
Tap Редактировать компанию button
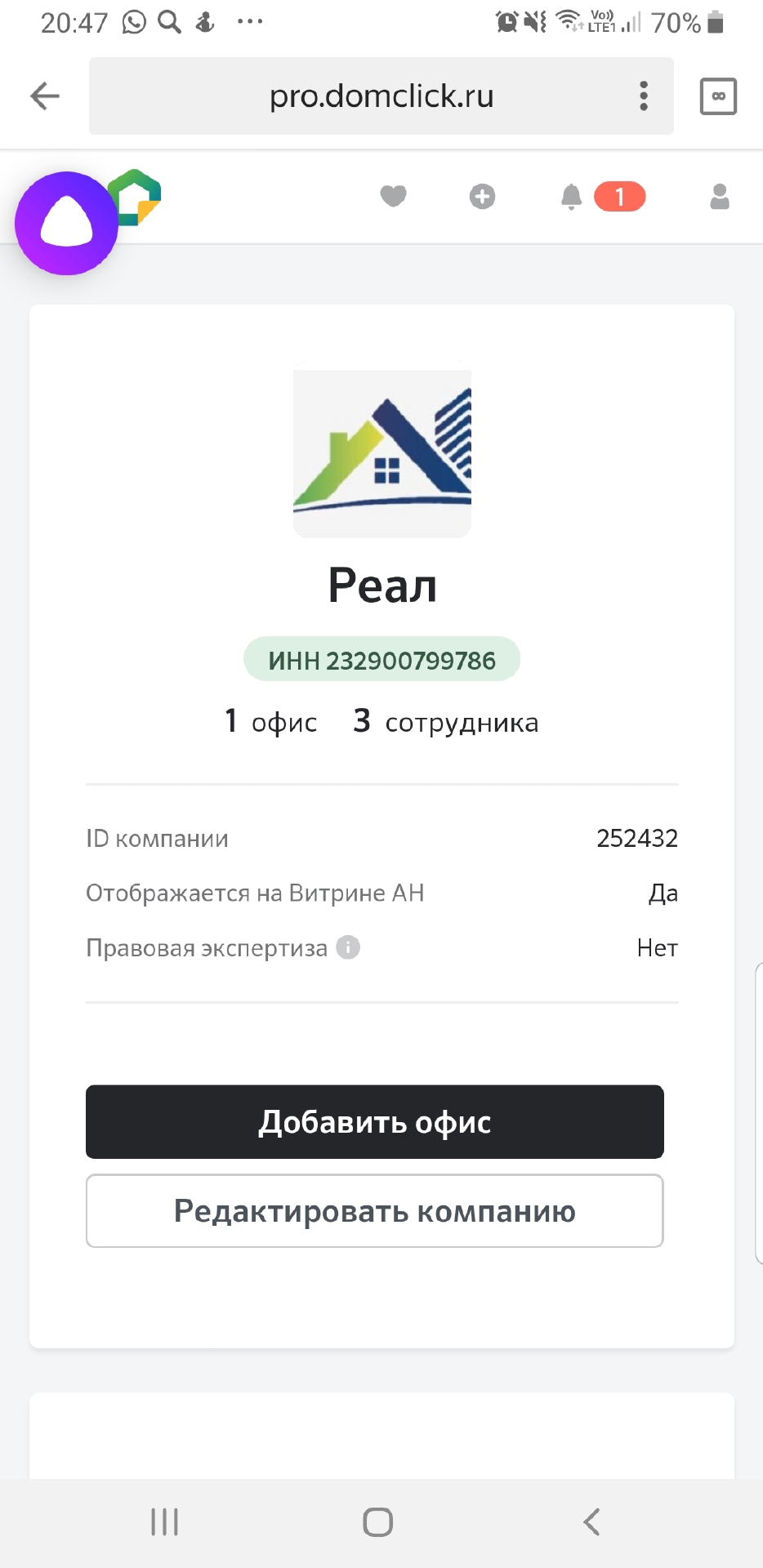(375, 1211)
